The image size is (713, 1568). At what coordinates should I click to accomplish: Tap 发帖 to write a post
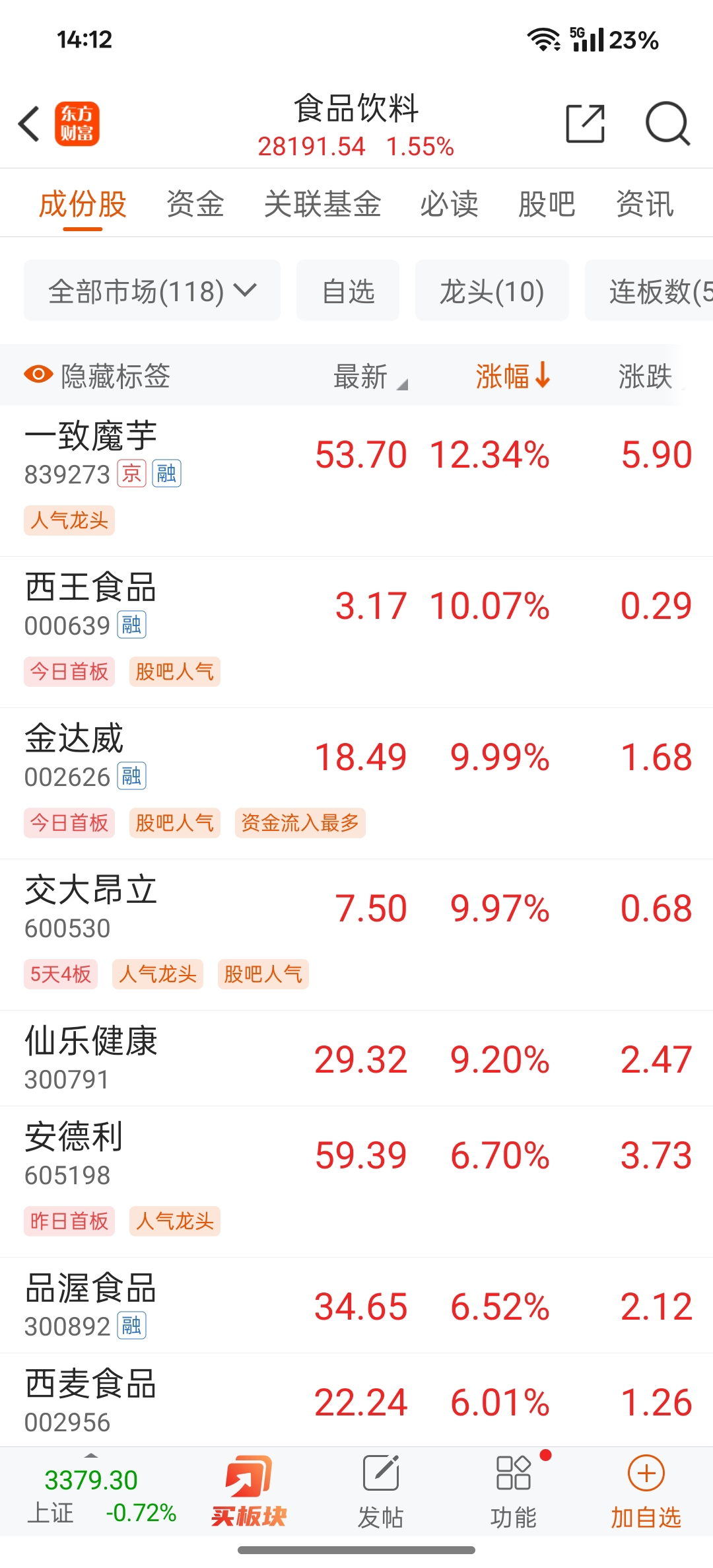[x=381, y=1491]
